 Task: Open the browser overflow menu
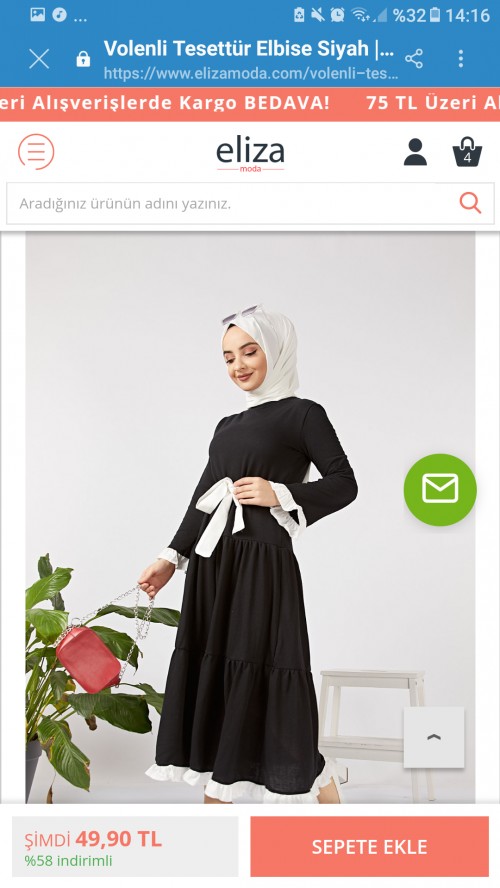(461, 58)
